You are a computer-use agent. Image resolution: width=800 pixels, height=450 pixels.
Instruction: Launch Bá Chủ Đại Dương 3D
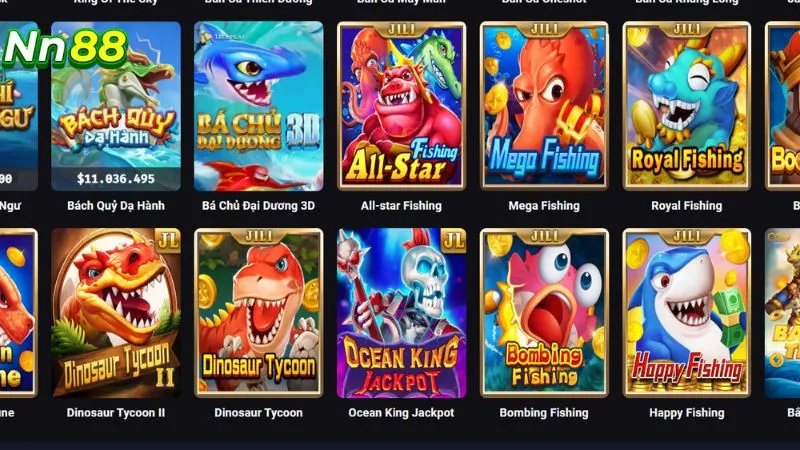[x=258, y=106]
